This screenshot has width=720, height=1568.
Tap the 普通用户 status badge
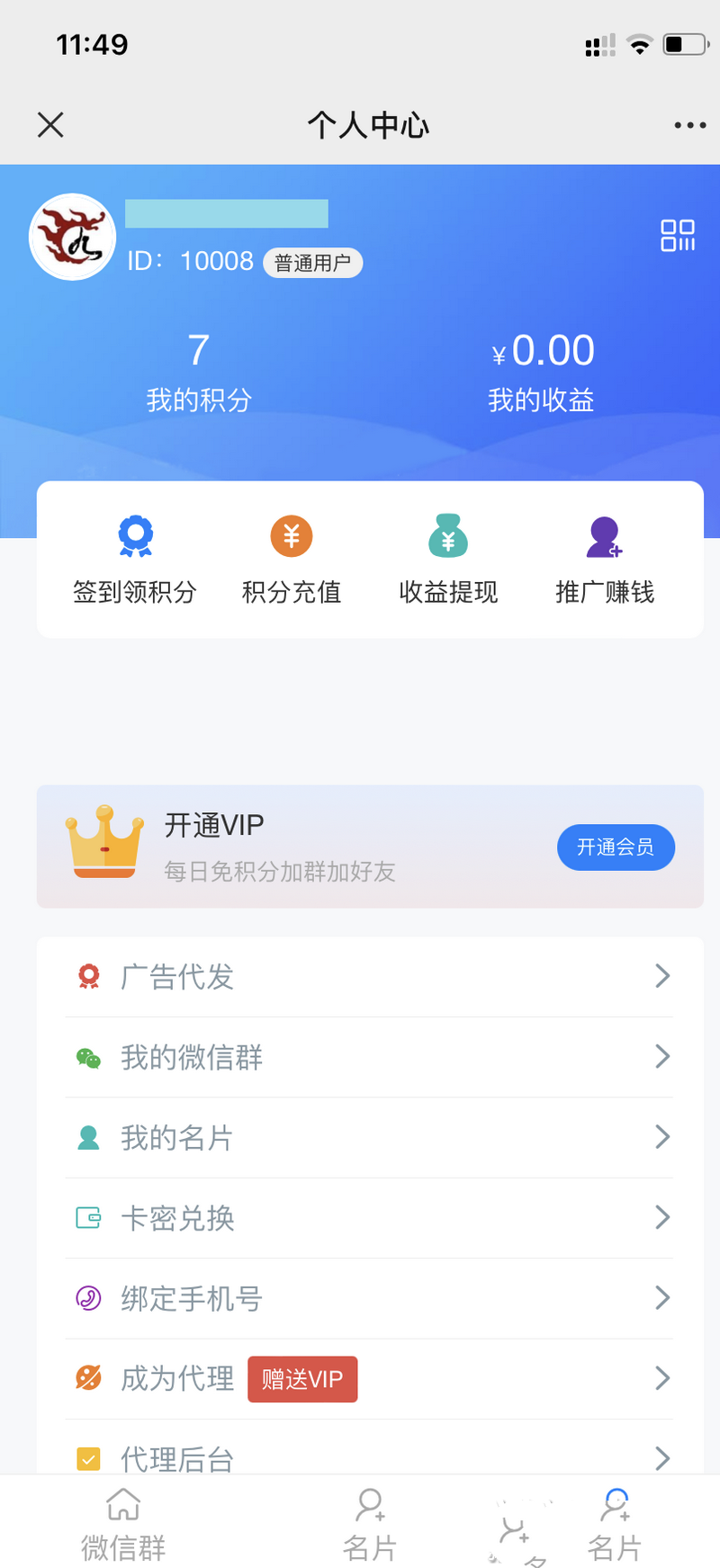click(312, 262)
